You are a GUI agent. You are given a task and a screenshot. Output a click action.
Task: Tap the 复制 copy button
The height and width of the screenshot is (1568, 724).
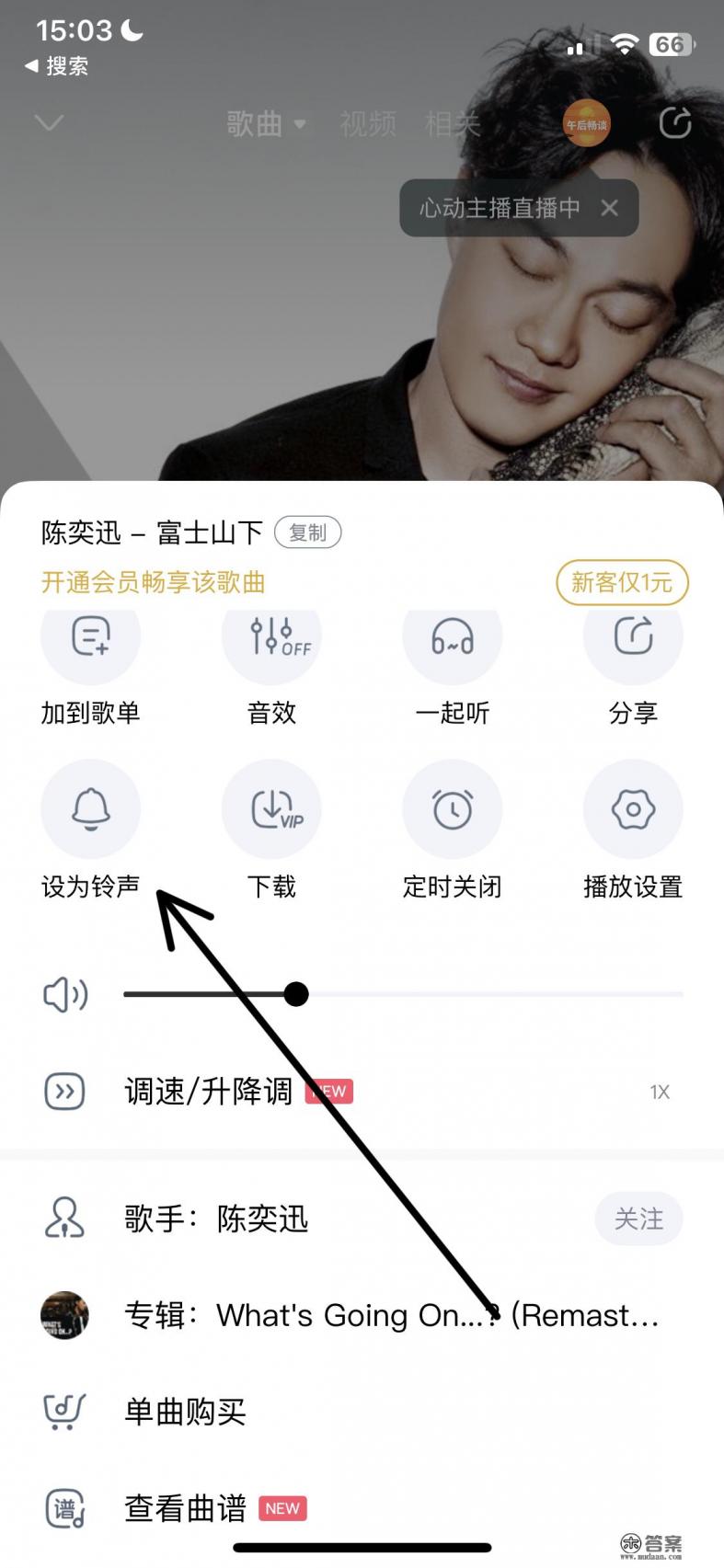[308, 532]
